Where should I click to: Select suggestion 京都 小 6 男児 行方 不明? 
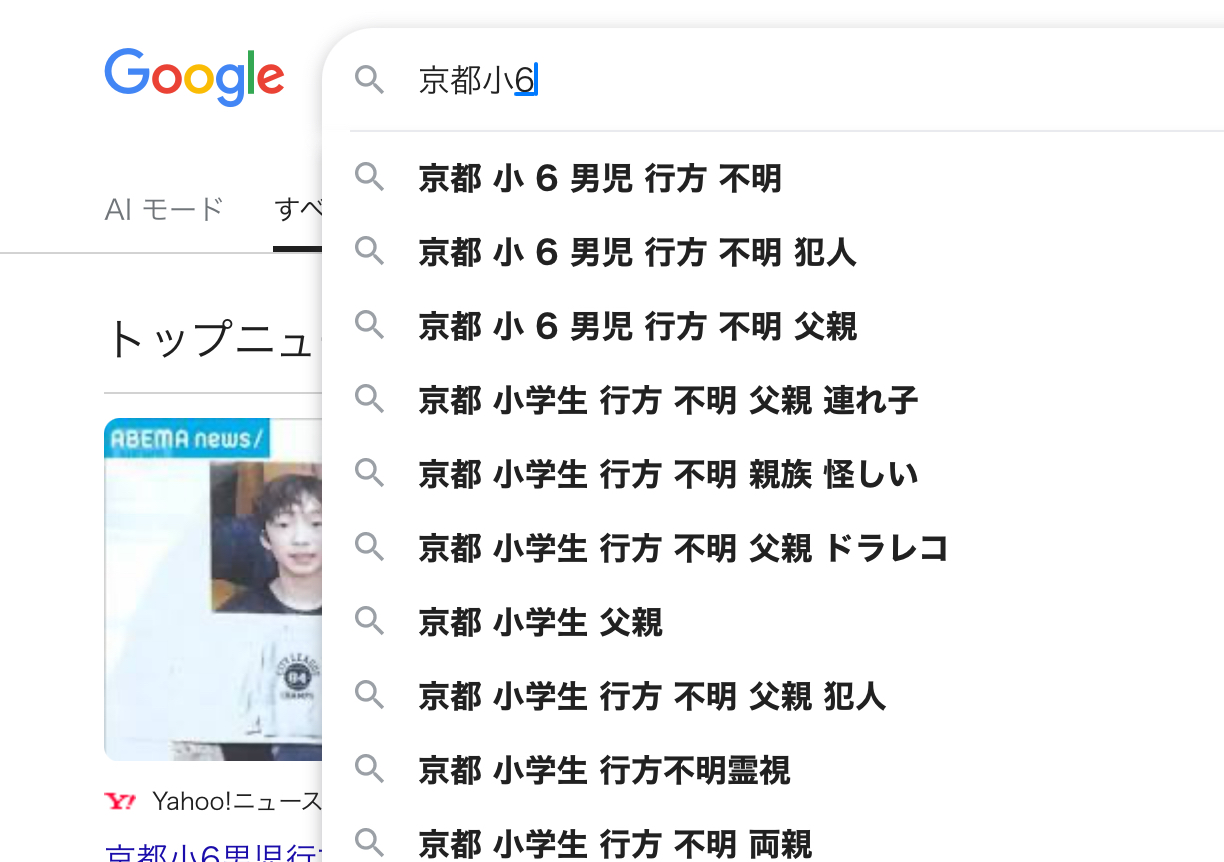tap(600, 179)
